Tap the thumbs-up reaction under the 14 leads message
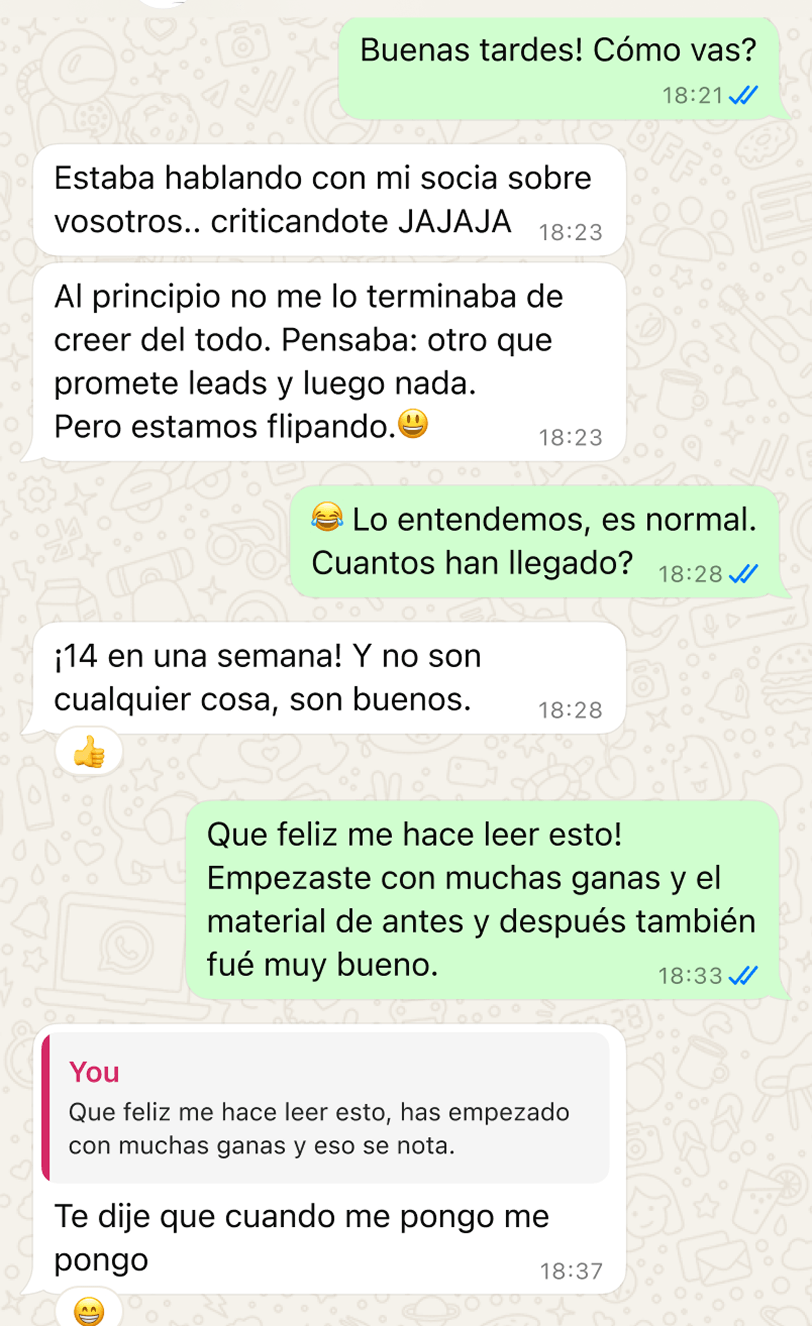The width and height of the screenshot is (812, 1326). coord(89,752)
